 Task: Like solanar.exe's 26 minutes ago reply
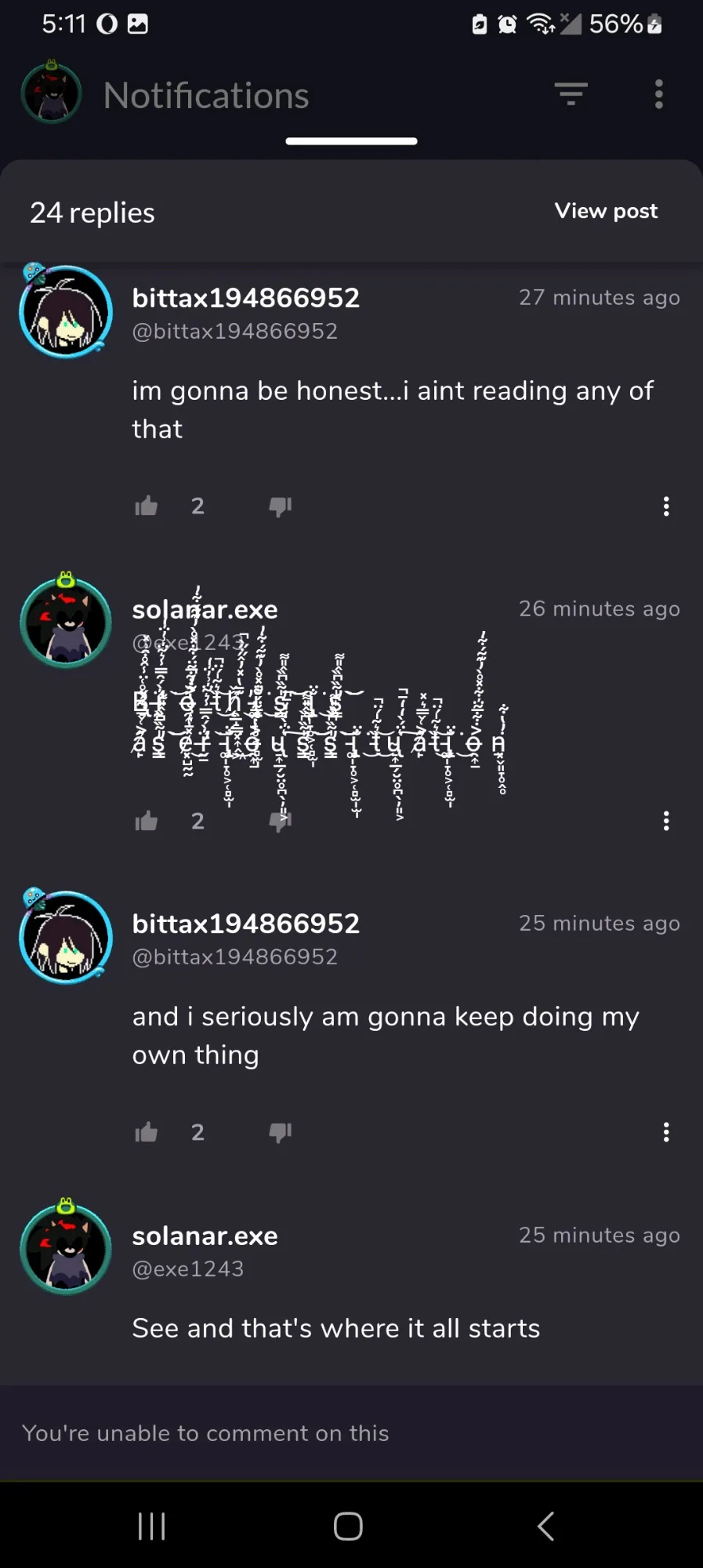(147, 821)
